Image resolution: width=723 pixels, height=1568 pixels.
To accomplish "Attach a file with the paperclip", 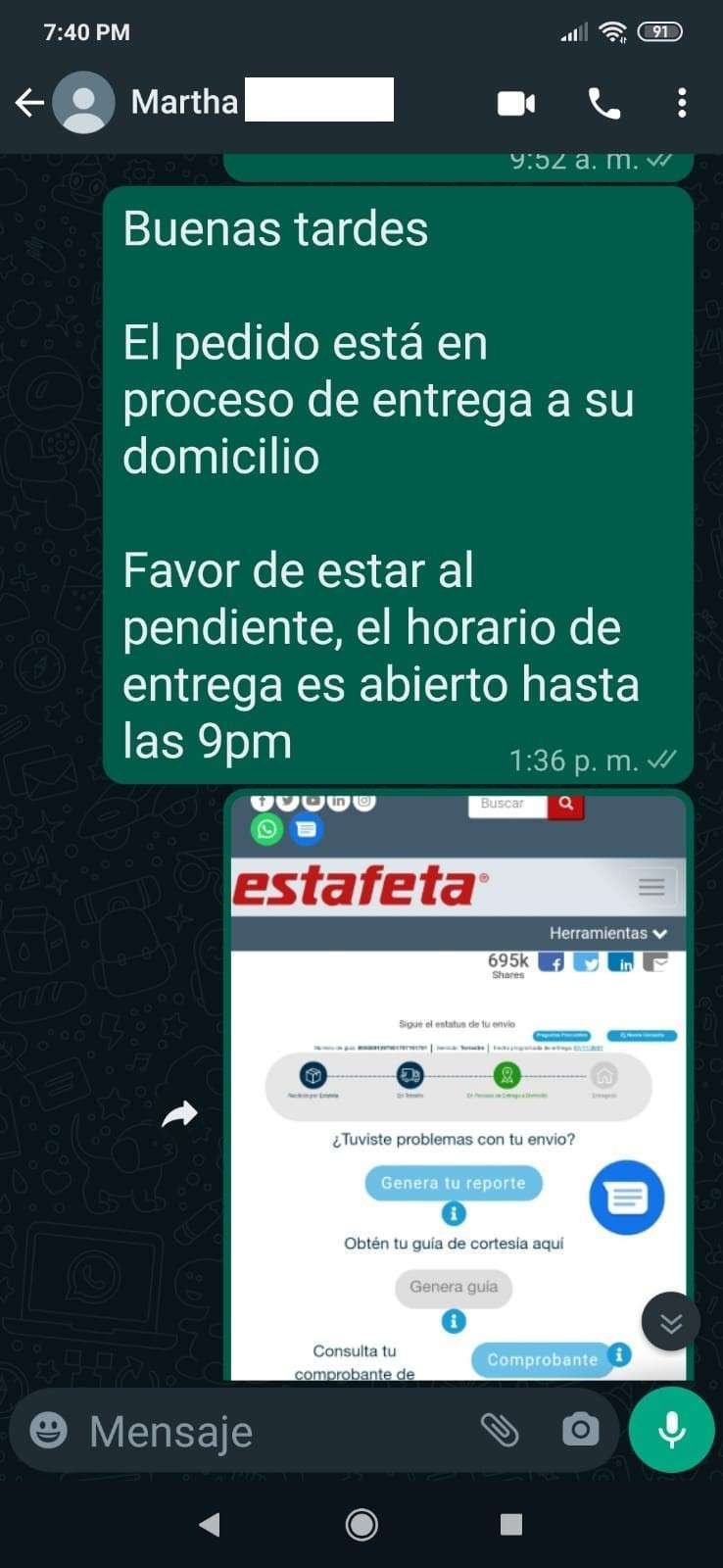I will 500,1431.
